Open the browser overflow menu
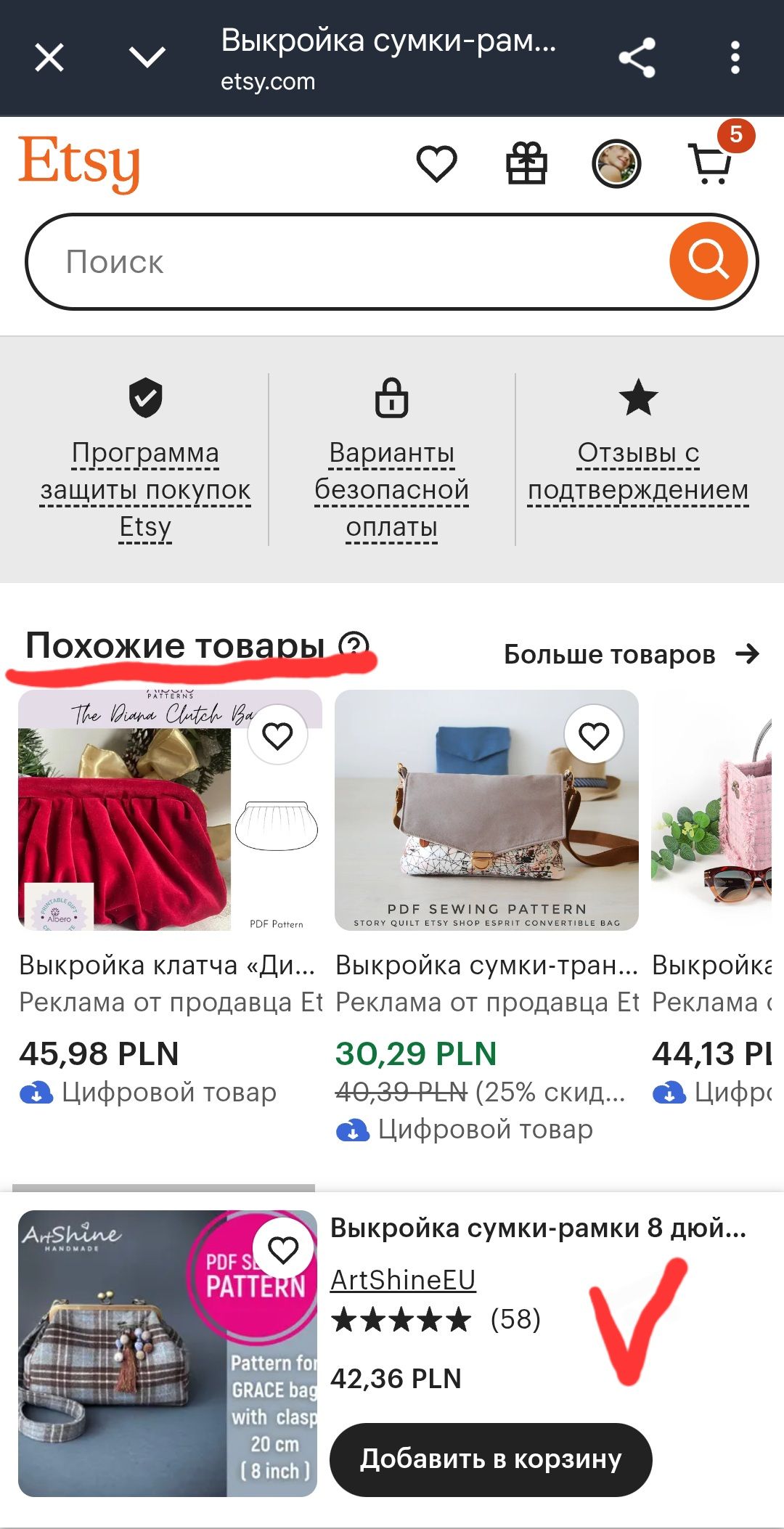This screenshot has height=1529, width=784. [735, 58]
